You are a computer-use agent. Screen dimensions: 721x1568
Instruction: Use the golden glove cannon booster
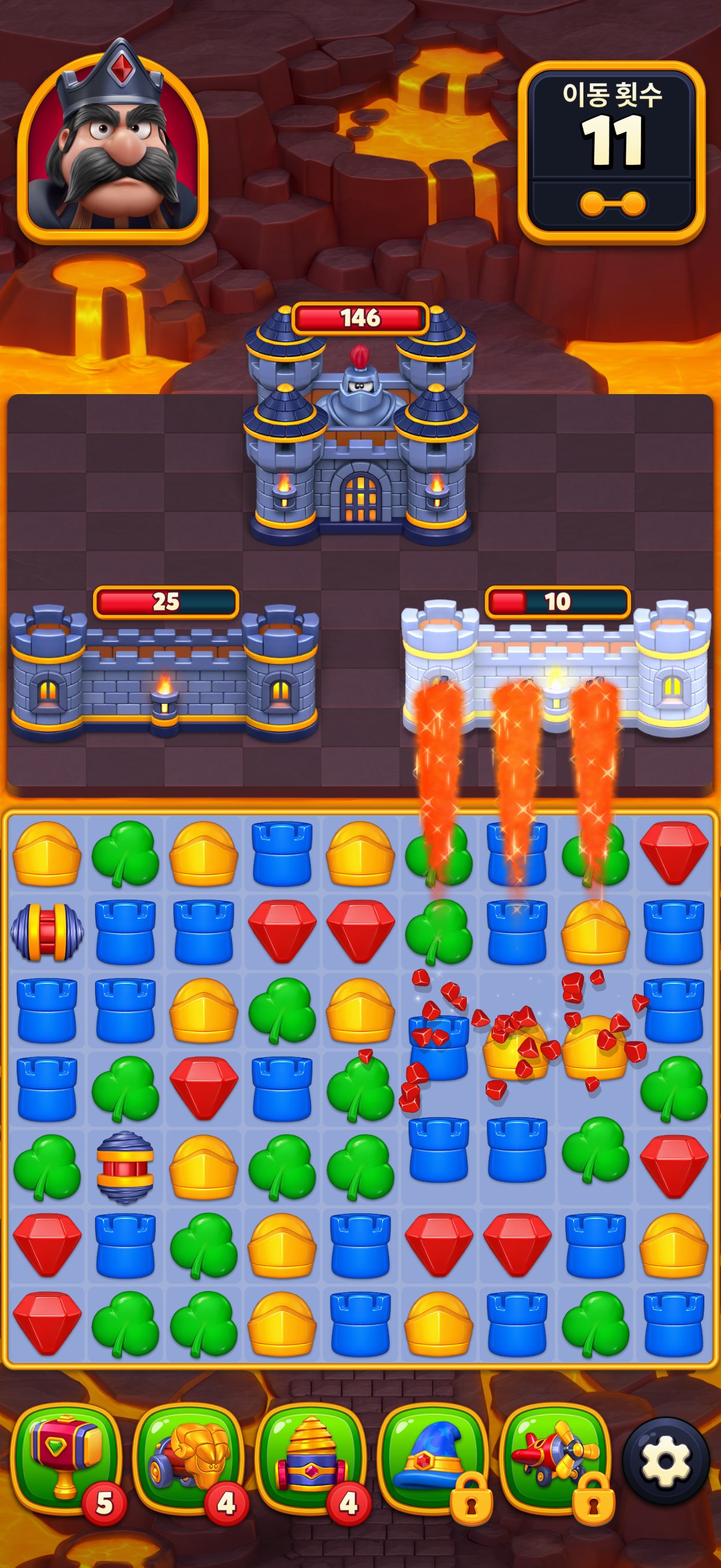(187, 1459)
